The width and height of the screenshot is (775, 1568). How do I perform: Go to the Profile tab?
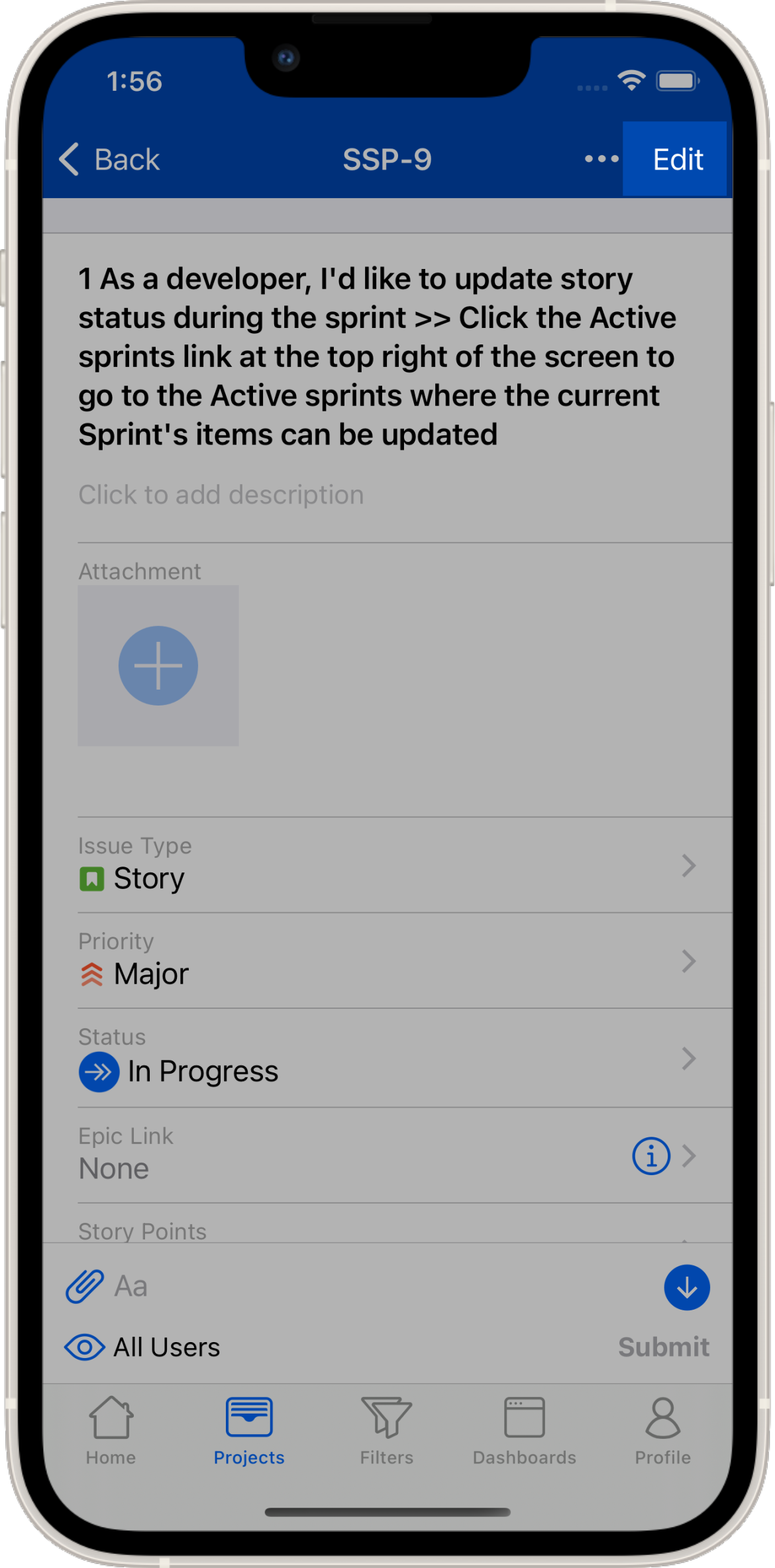[x=662, y=1430]
